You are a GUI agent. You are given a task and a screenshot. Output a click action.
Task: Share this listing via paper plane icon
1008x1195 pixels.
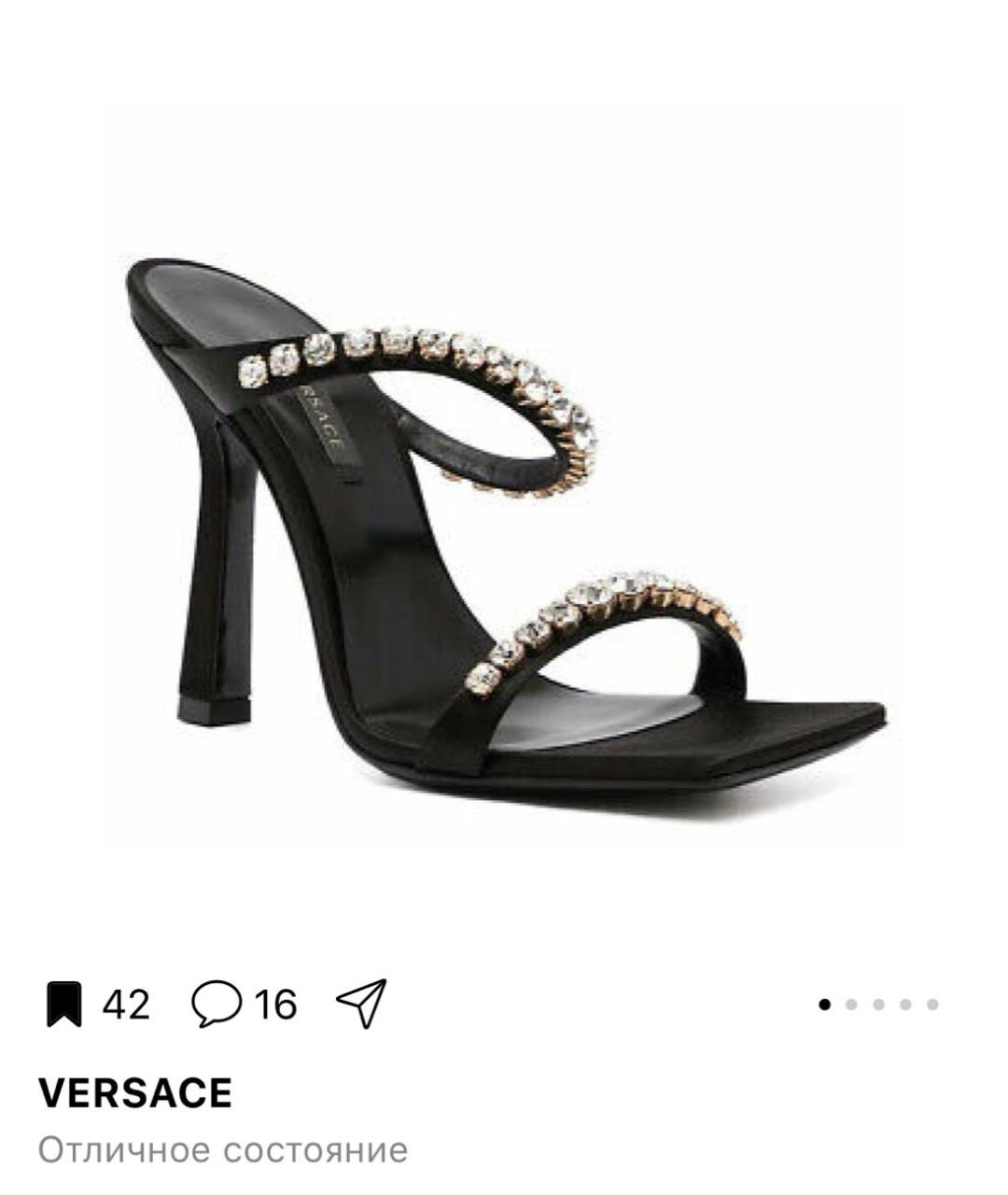pyautogui.click(x=361, y=1004)
